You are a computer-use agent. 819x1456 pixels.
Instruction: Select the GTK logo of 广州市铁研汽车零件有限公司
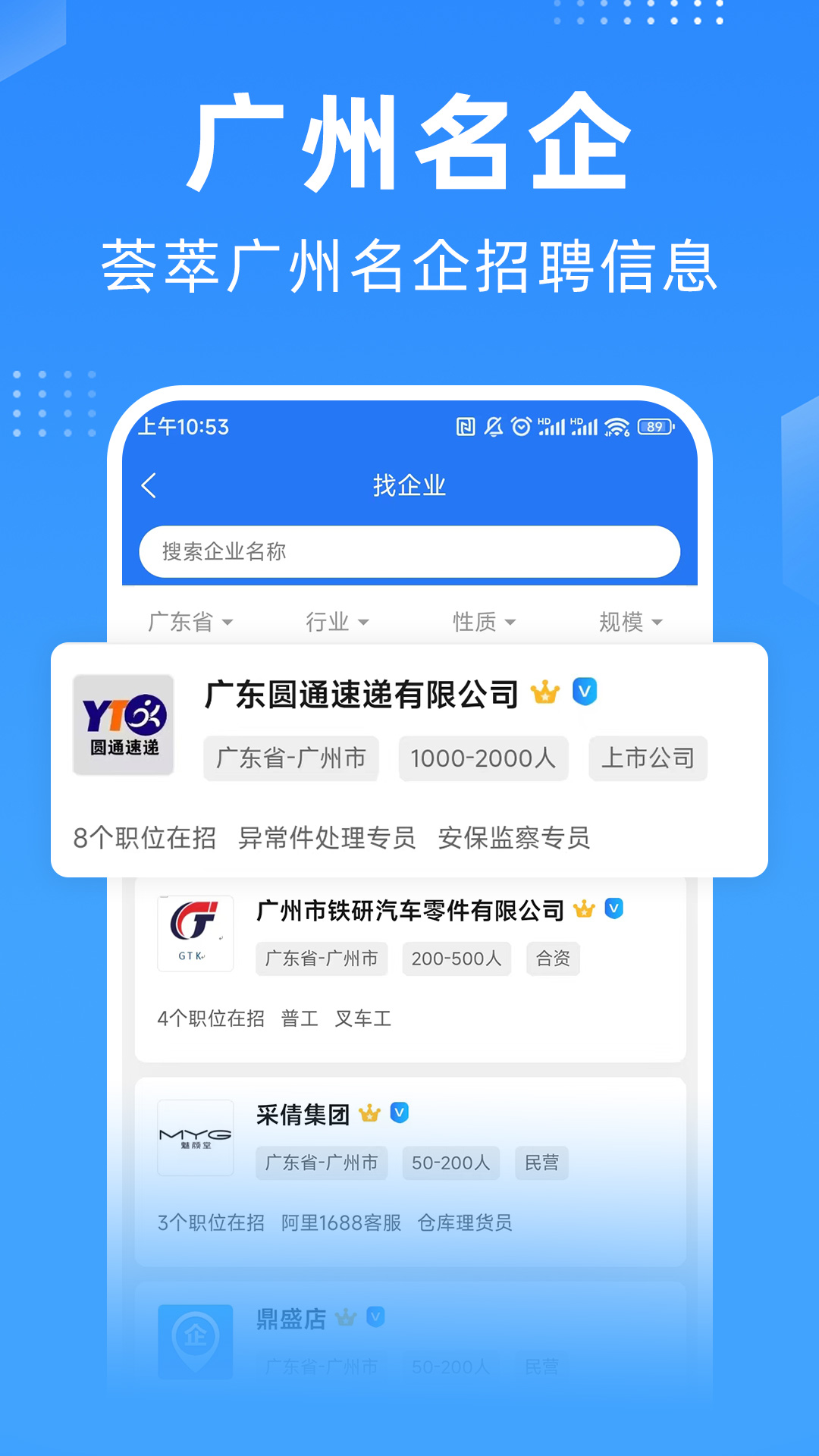[196, 934]
